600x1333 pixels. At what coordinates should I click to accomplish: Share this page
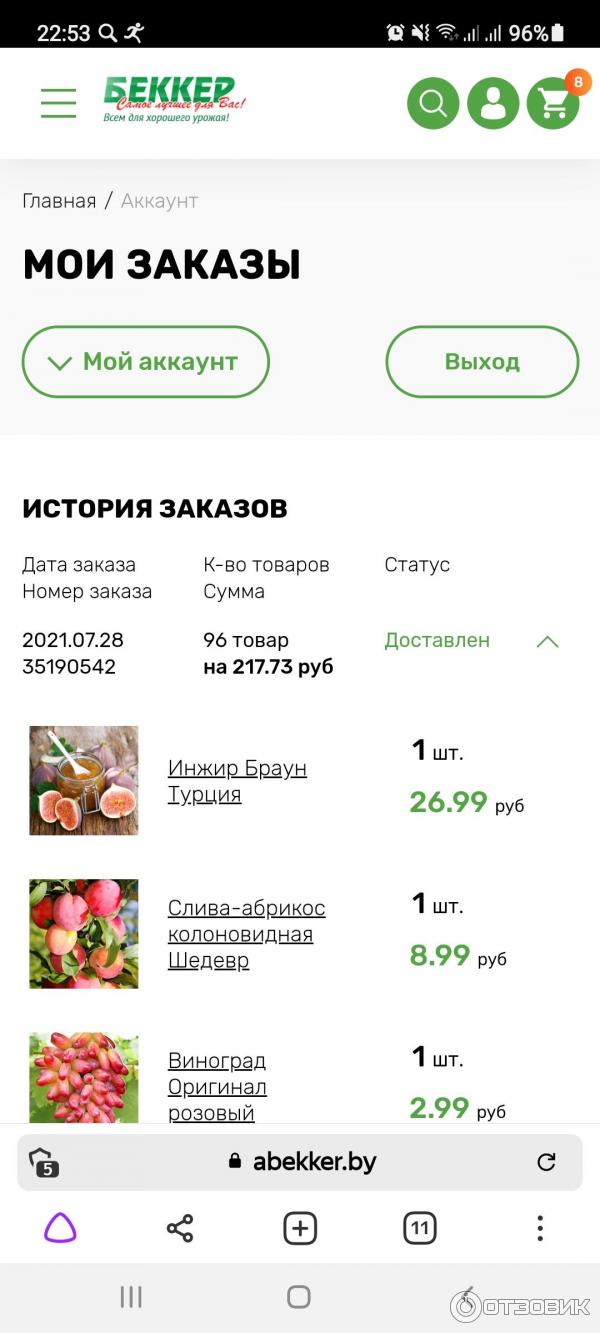180,1228
